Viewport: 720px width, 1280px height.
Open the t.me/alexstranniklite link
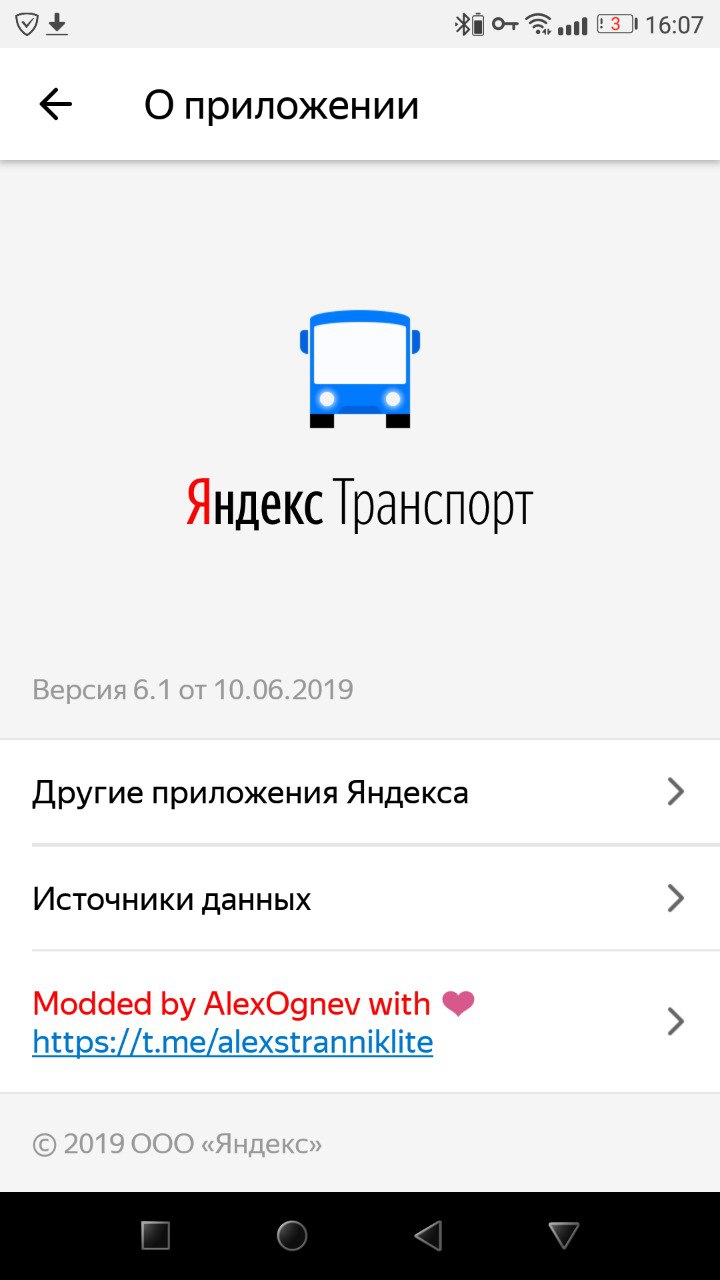pyautogui.click(x=232, y=1042)
